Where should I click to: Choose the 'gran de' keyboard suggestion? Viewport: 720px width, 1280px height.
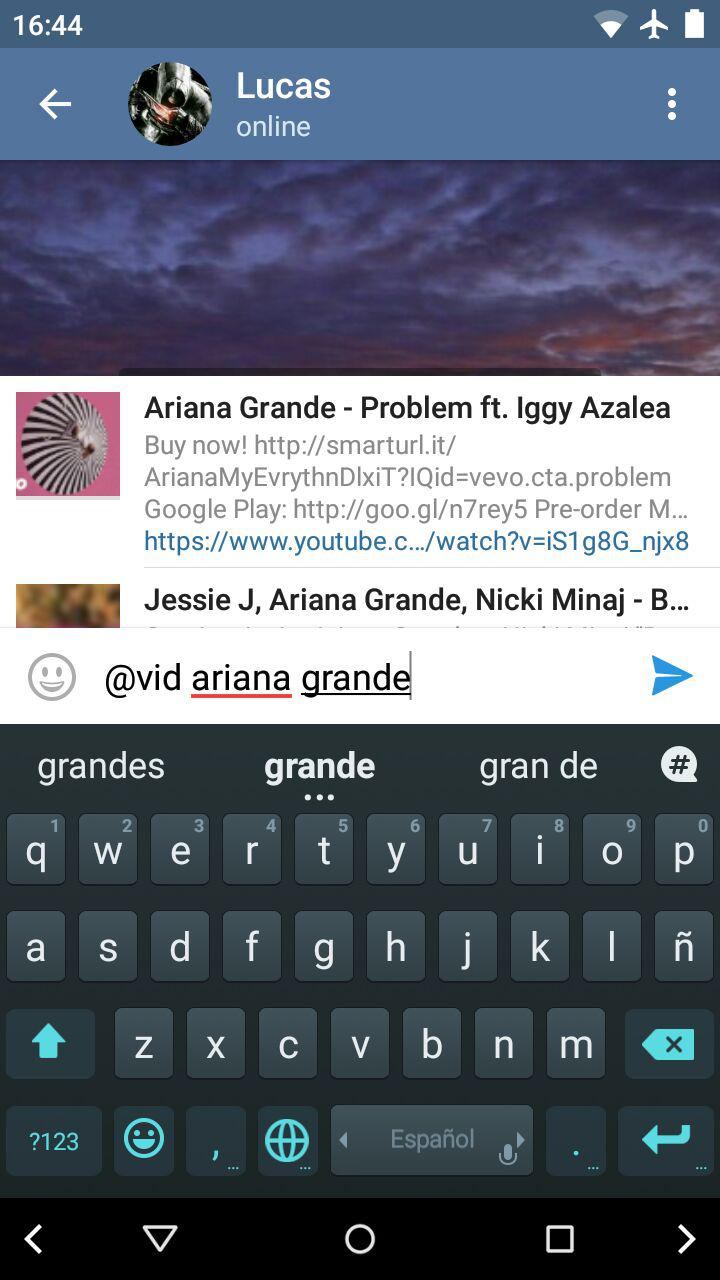pyautogui.click(x=538, y=766)
